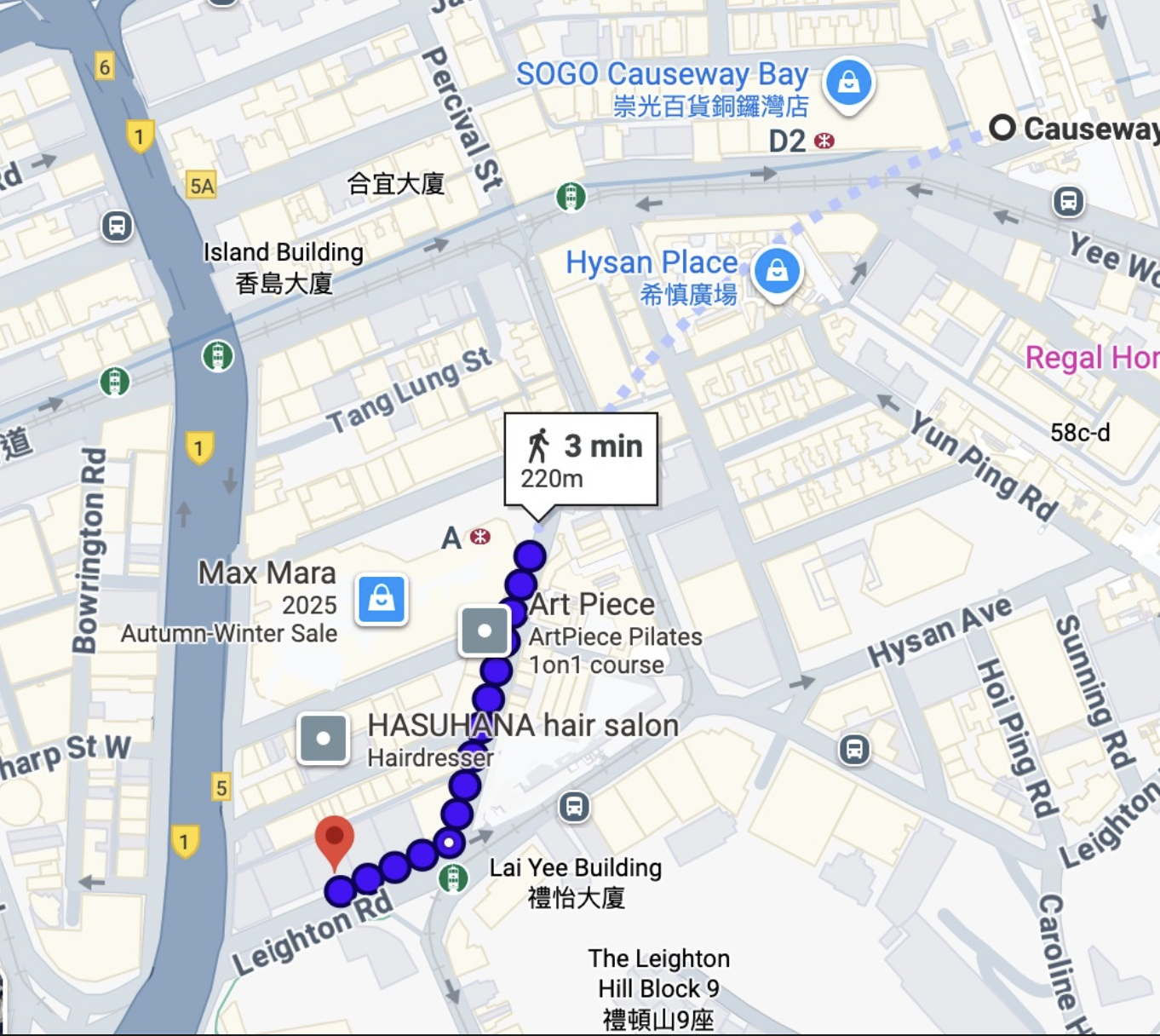
Task: Select the Hysan Place shopping pin
Action: pos(777,272)
